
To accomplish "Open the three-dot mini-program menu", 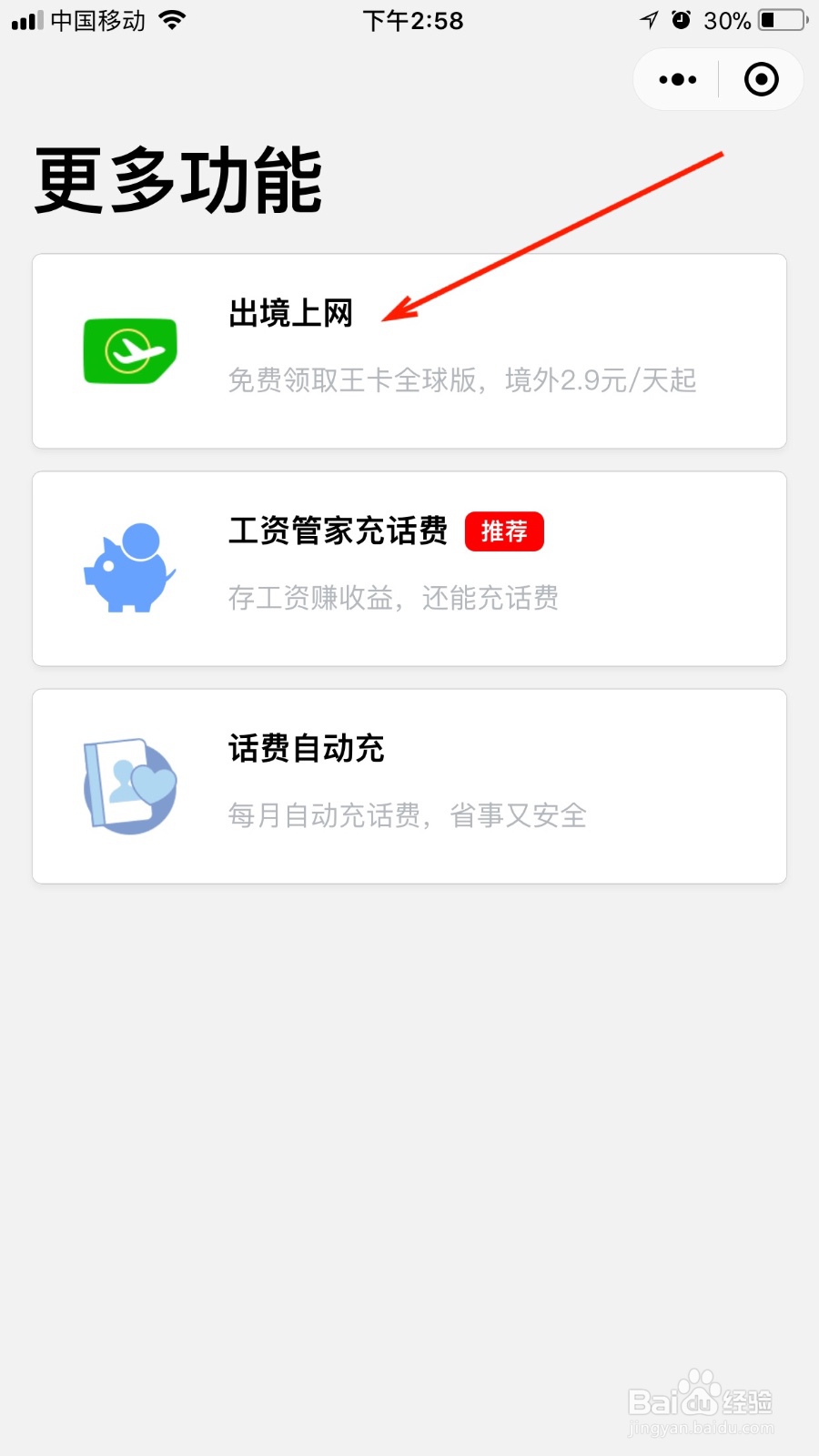I will click(675, 79).
